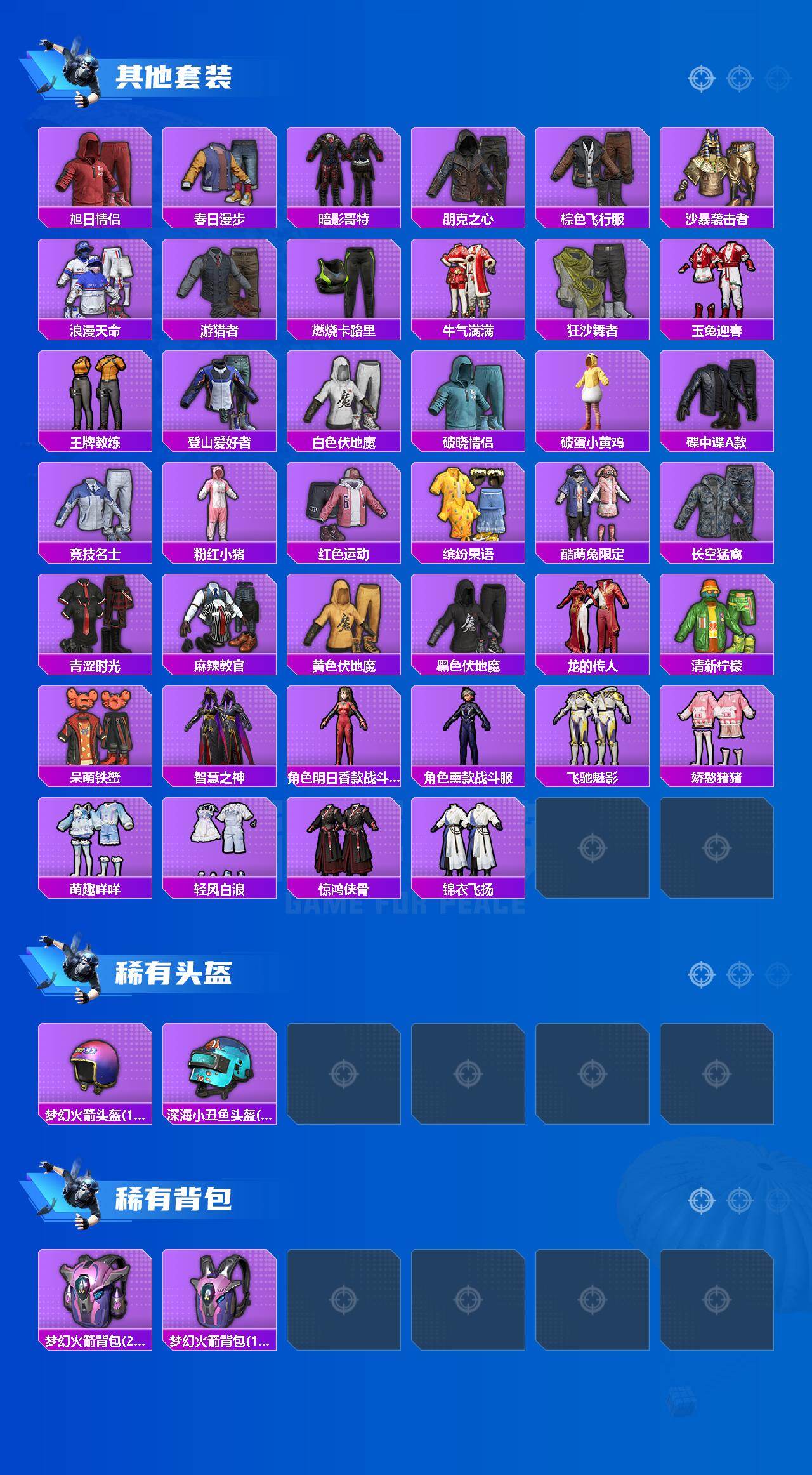Open the 惊鸿侠骨 dark robe set
The height and width of the screenshot is (1475, 812).
click(345, 841)
